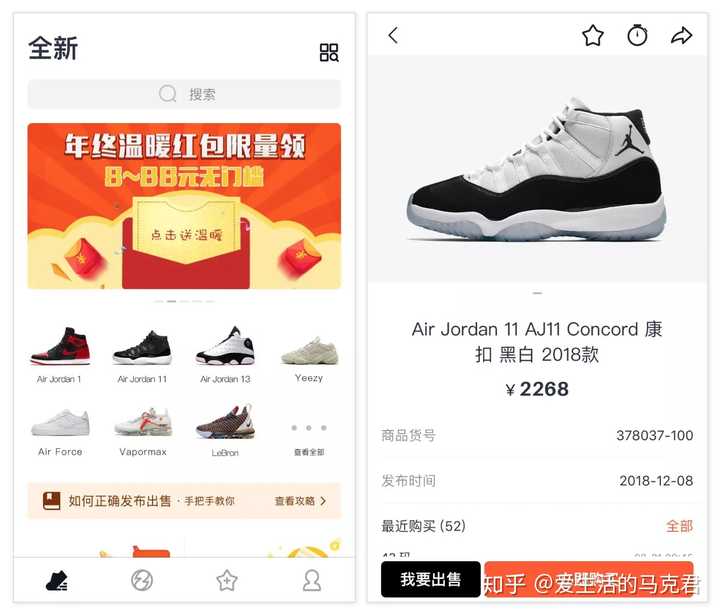Switch to the profile tab
Image resolution: width=720 pixels, height=615 pixels.
(312, 580)
